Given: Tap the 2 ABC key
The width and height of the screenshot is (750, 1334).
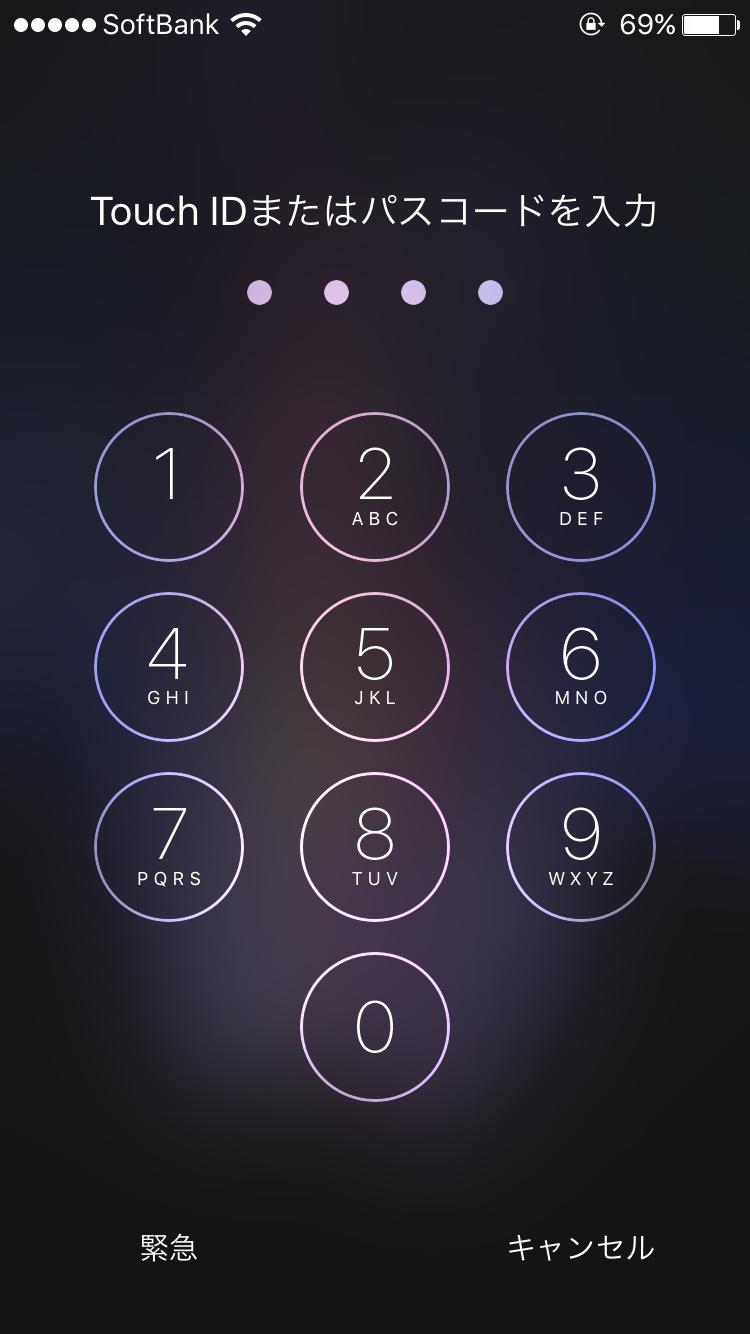Looking at the screenshot, I should (375, 487).
